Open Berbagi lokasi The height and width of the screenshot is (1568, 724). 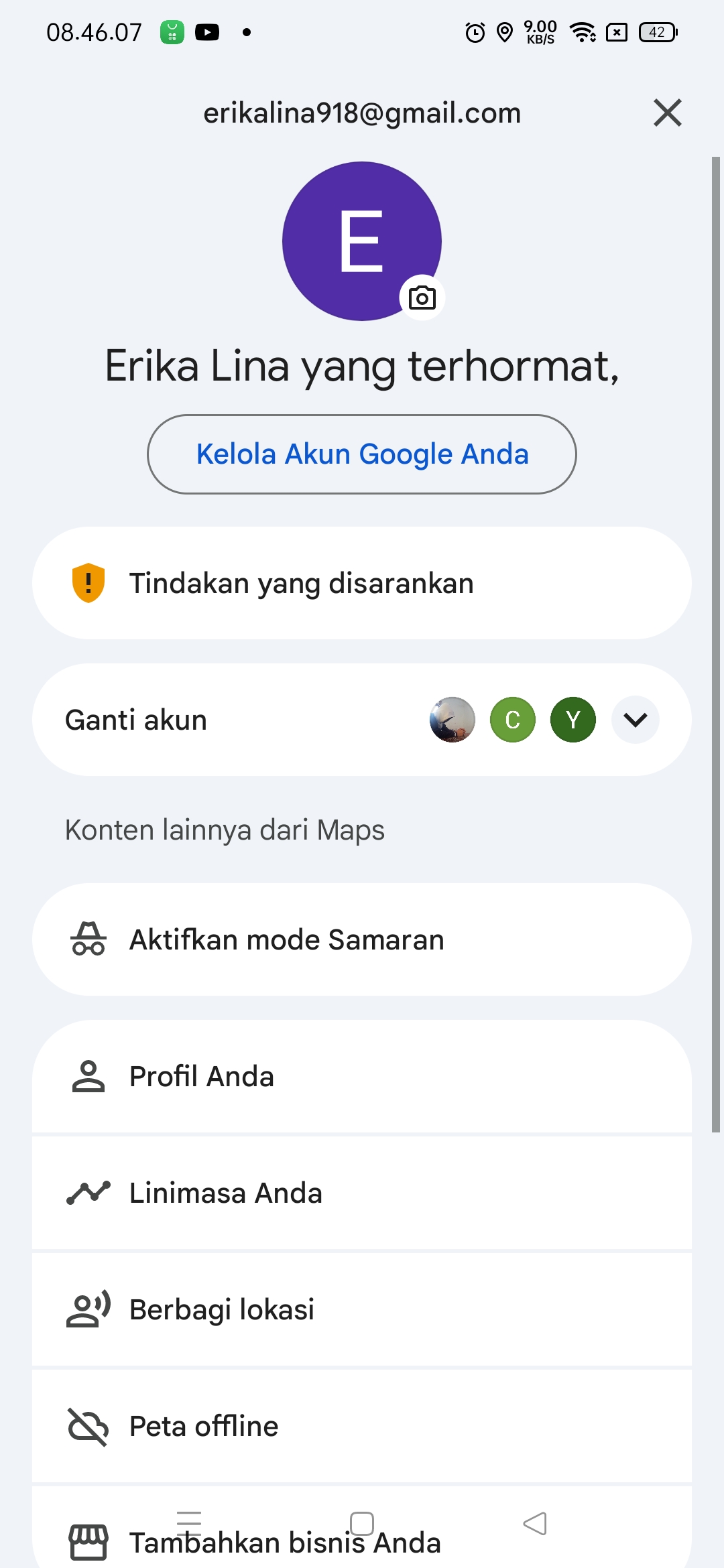tap(362, 1310)
